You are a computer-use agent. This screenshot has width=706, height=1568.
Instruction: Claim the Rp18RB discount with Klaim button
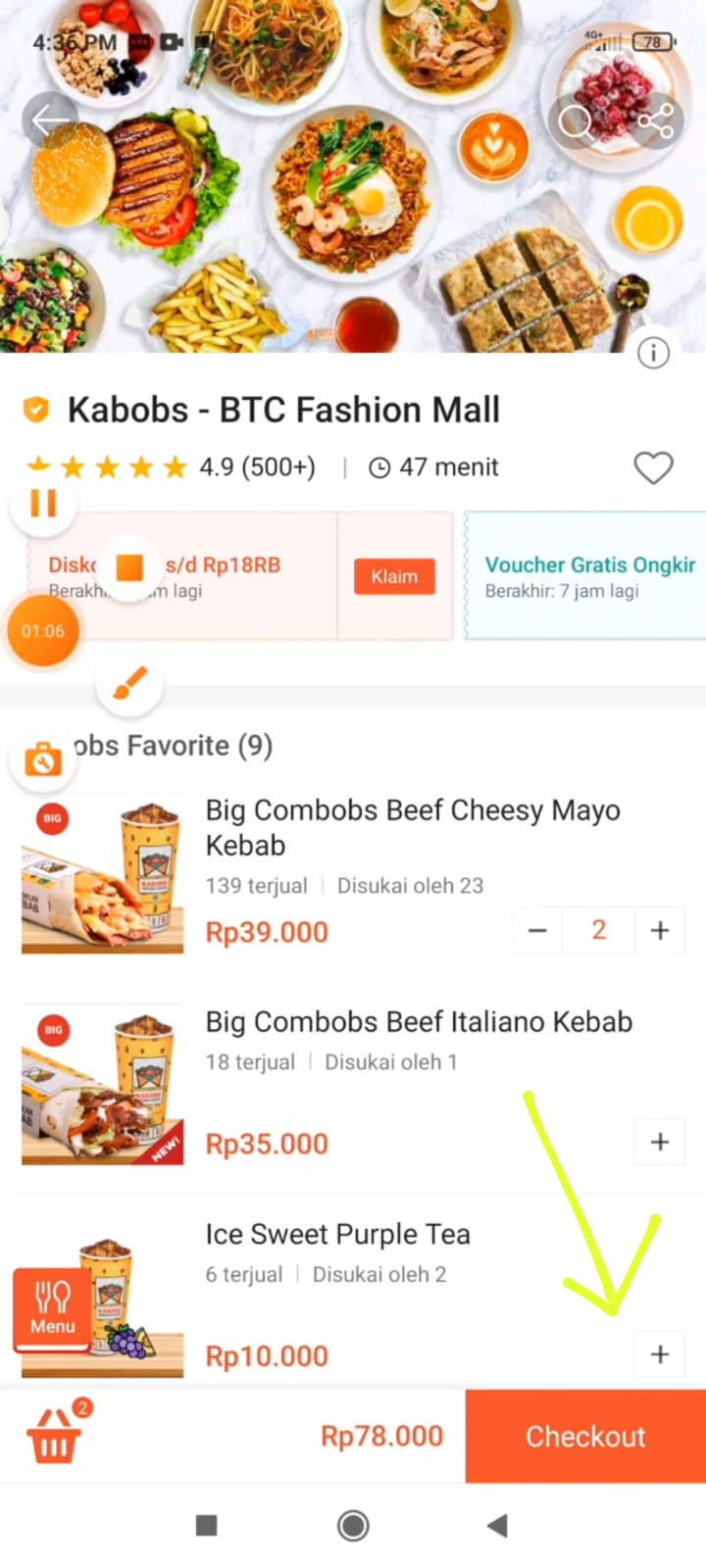(394, 576)
